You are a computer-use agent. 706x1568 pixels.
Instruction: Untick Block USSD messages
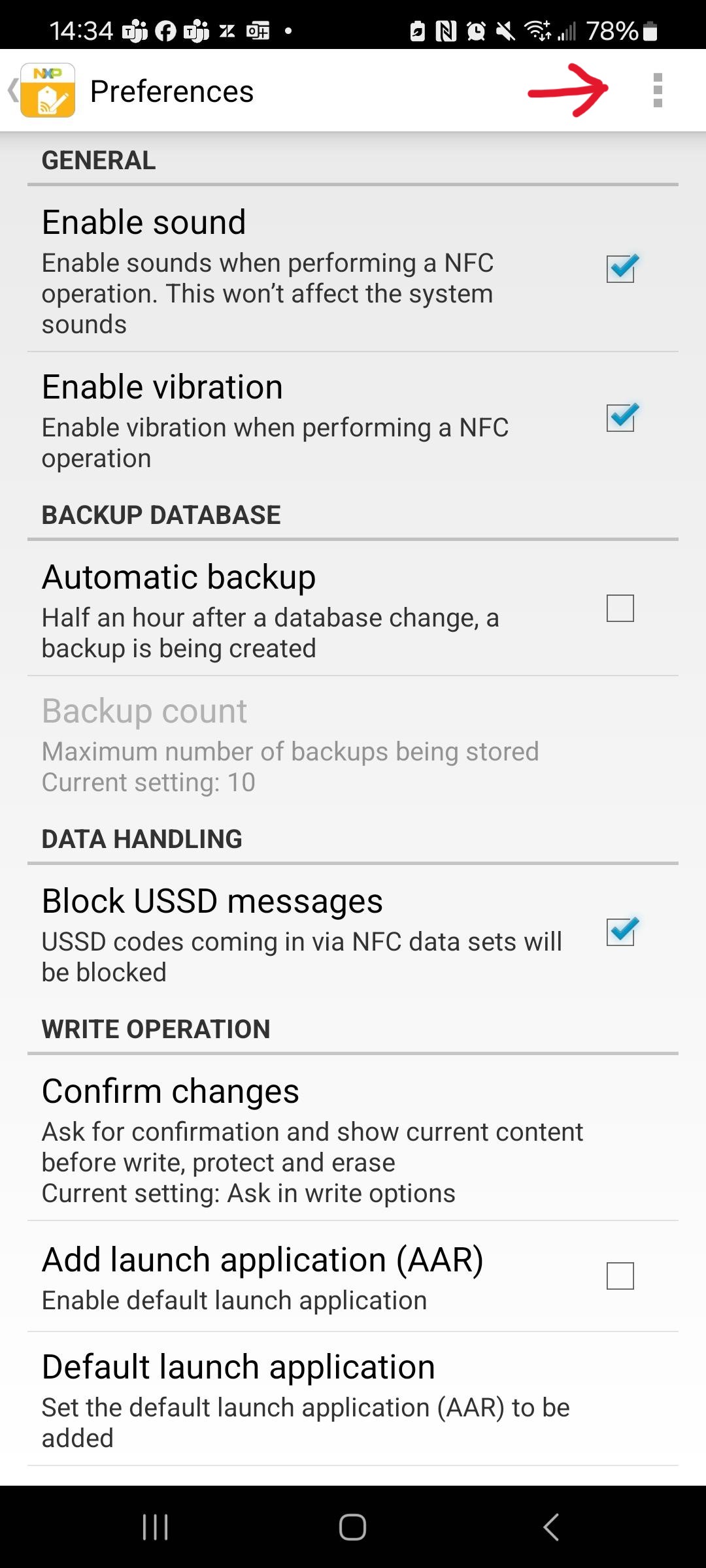[620, 932]
